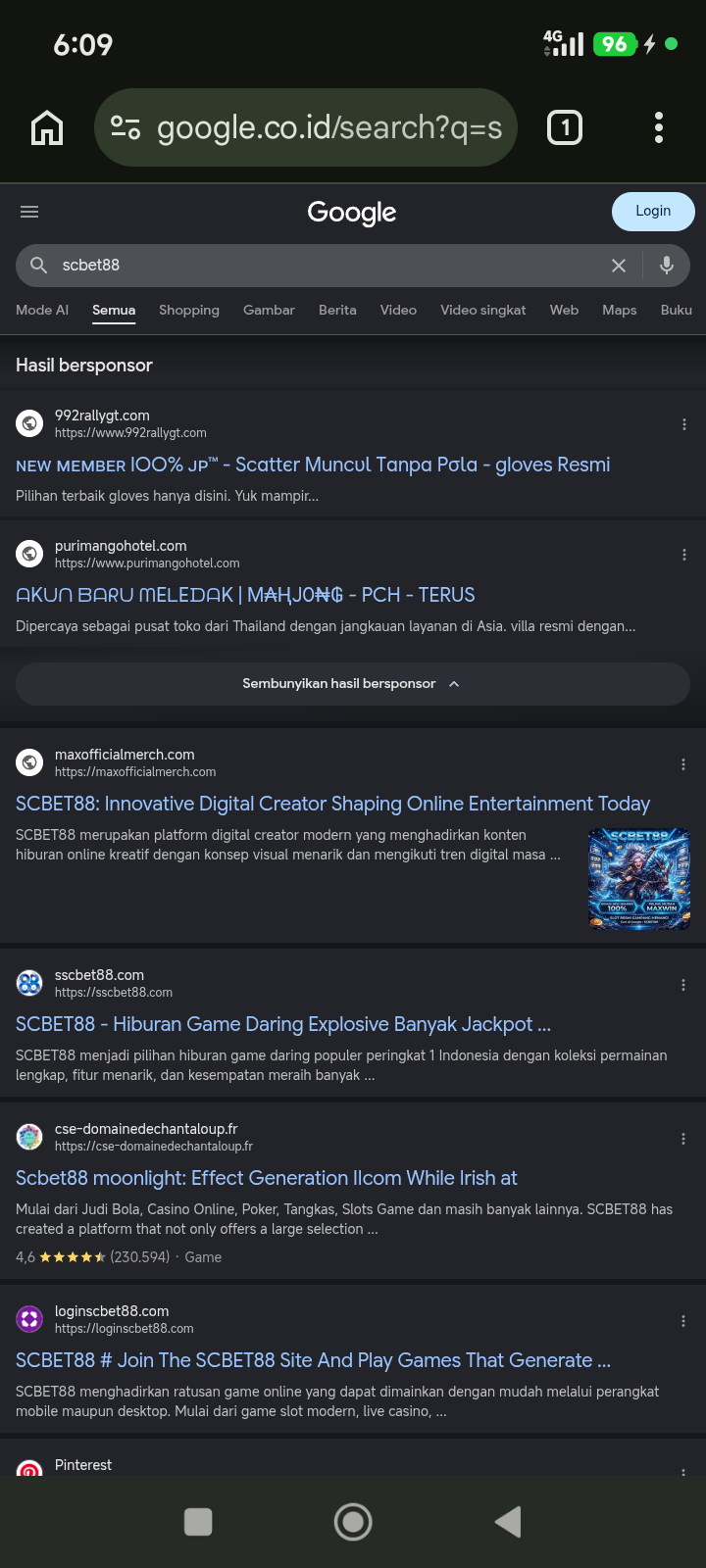The image size is (706, 1568).
Task: Open the tab switcher showing 1 tab
Action: click(565, 127)
